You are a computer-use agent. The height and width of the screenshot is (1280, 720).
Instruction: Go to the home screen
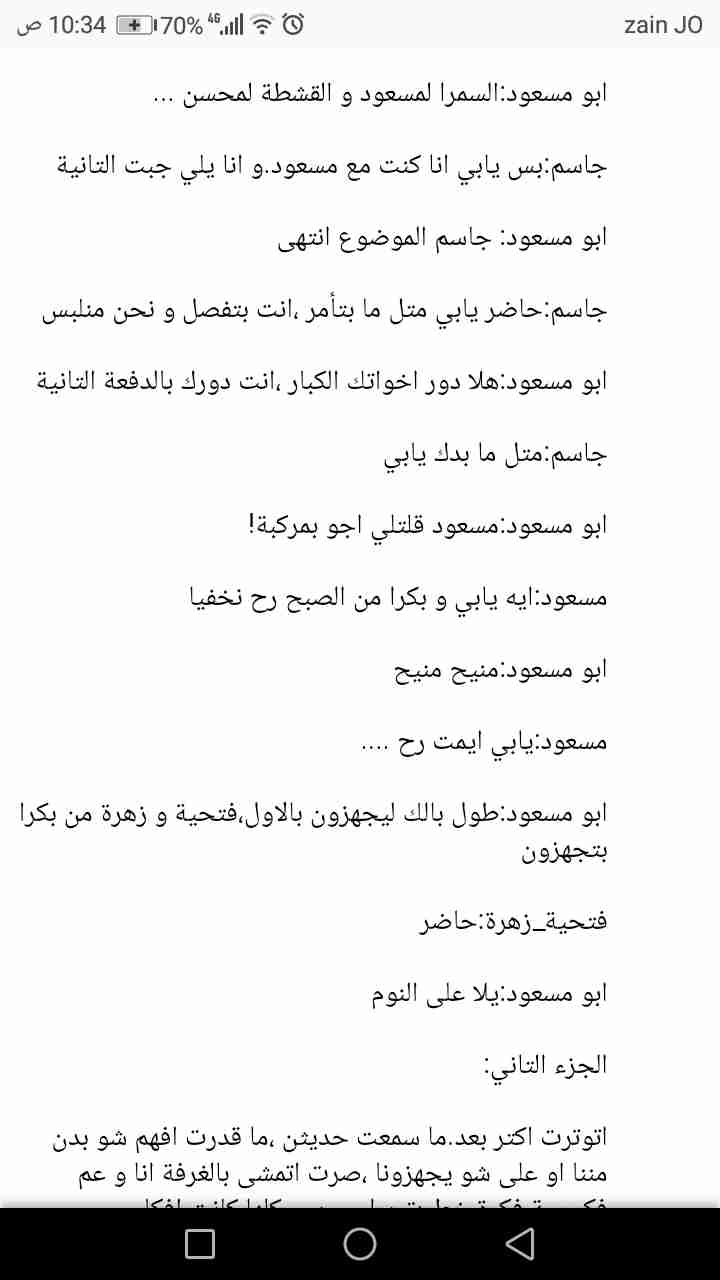(360, 1243)
